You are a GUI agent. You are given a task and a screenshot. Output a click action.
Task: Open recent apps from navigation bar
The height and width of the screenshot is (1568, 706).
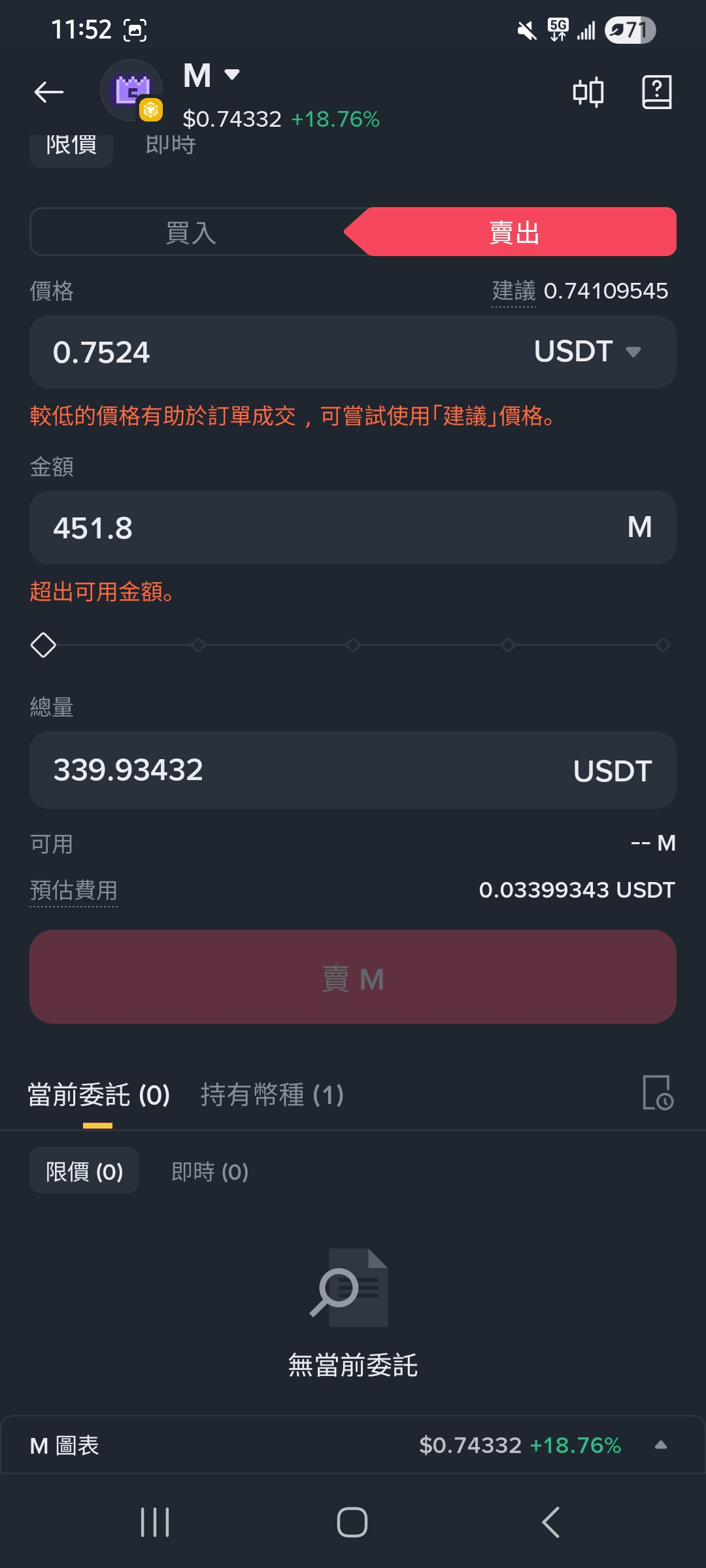point(155,1522)
